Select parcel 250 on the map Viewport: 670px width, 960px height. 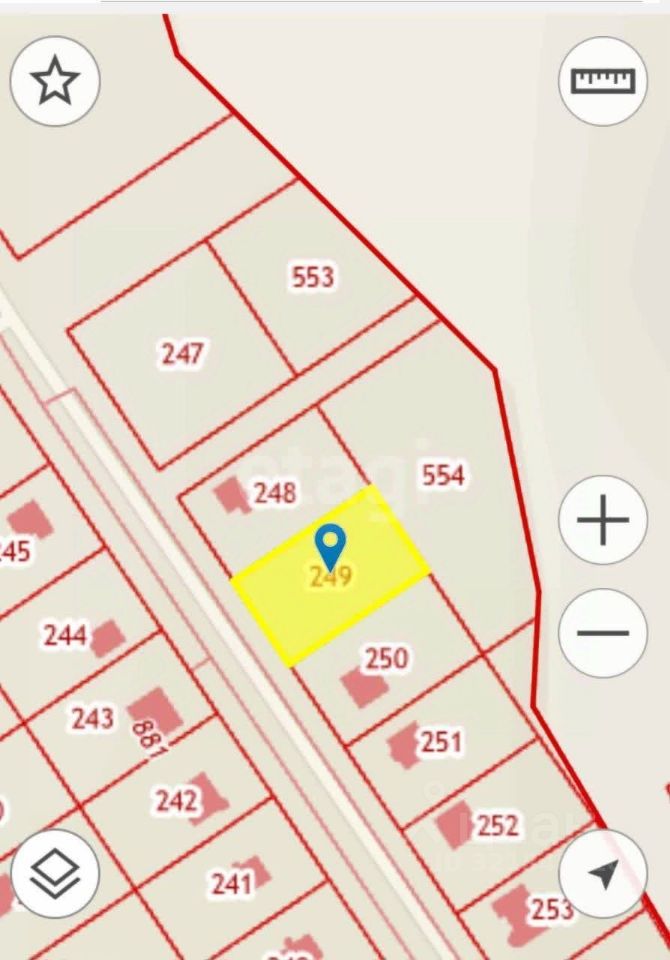386,658
